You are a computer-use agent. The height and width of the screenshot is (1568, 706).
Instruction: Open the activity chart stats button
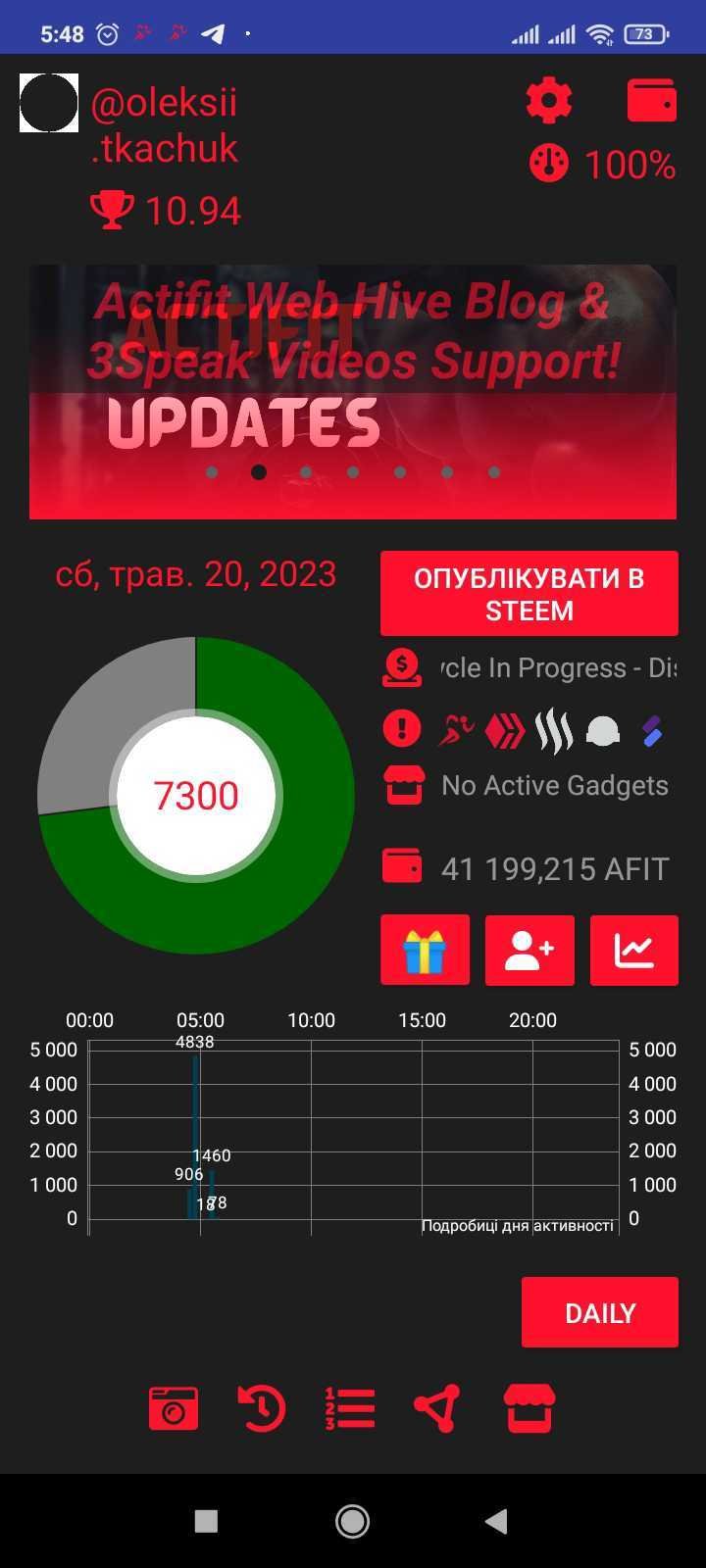click(x=633, y=951)
